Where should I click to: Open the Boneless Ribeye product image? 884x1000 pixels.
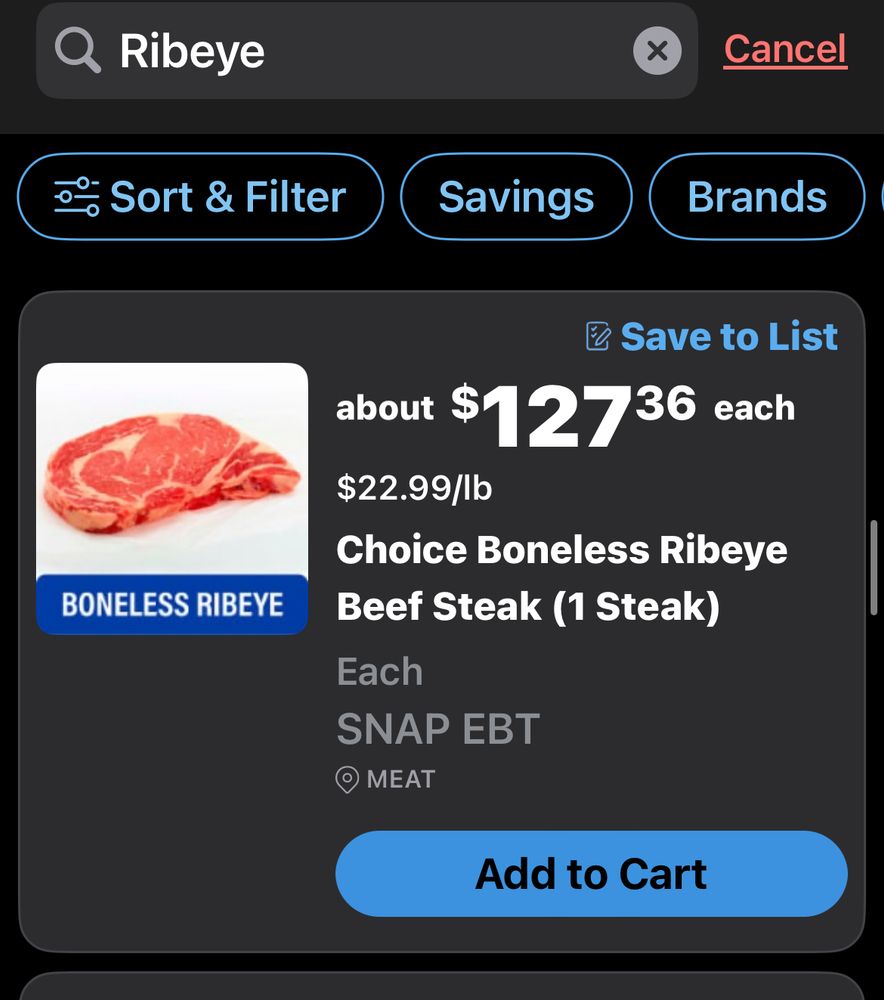(x=172, y=498)
